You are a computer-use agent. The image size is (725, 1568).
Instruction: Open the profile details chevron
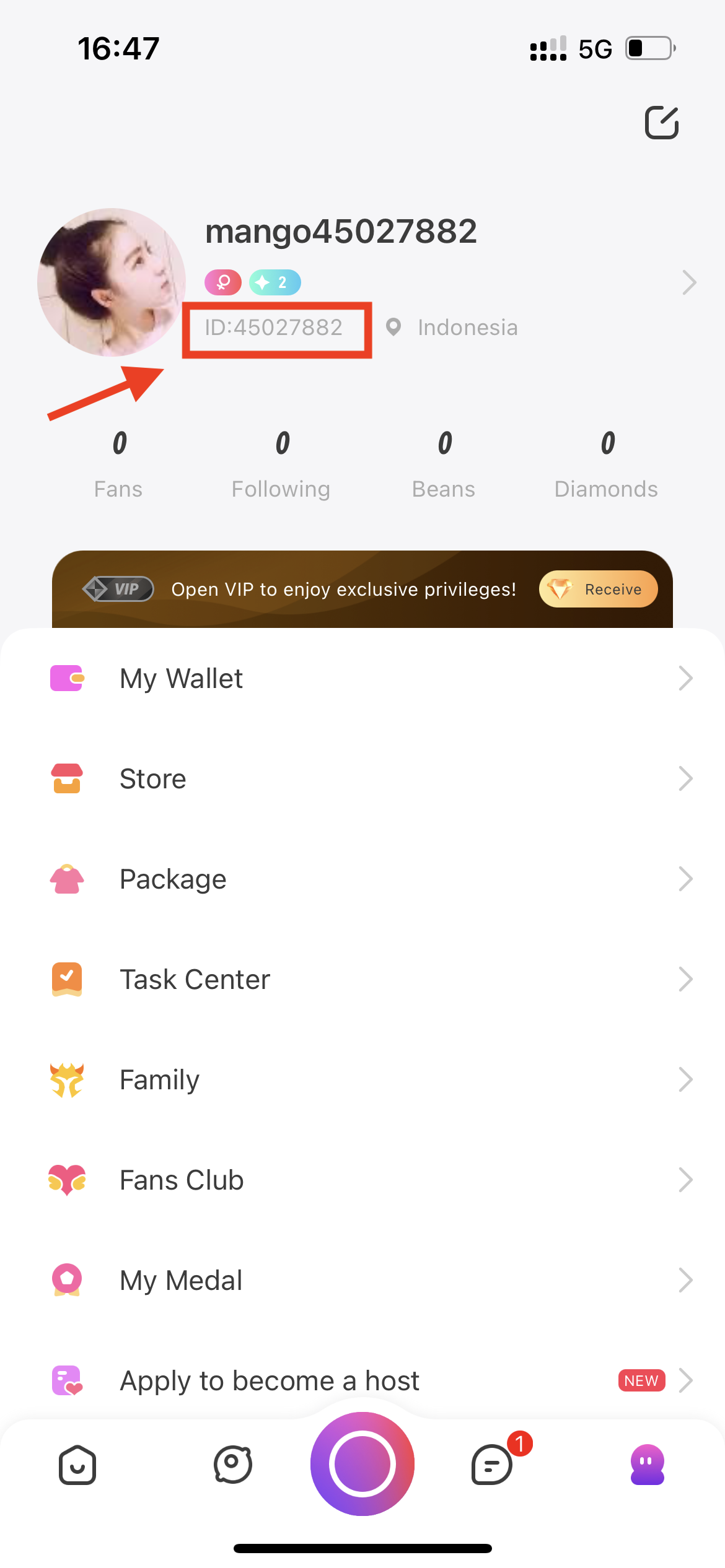point(688,282)
